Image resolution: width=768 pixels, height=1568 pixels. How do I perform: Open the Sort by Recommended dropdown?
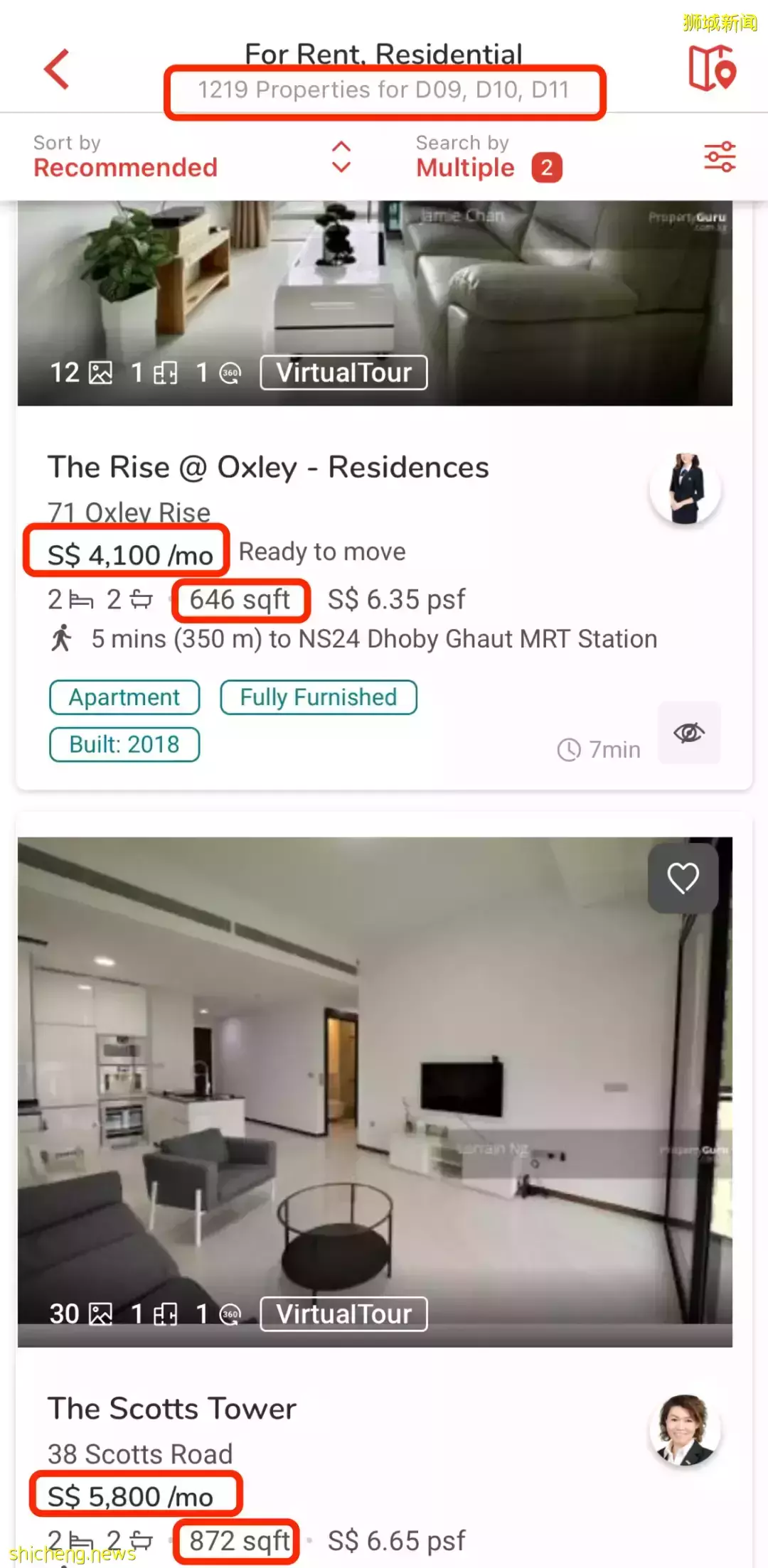(192, 156)
